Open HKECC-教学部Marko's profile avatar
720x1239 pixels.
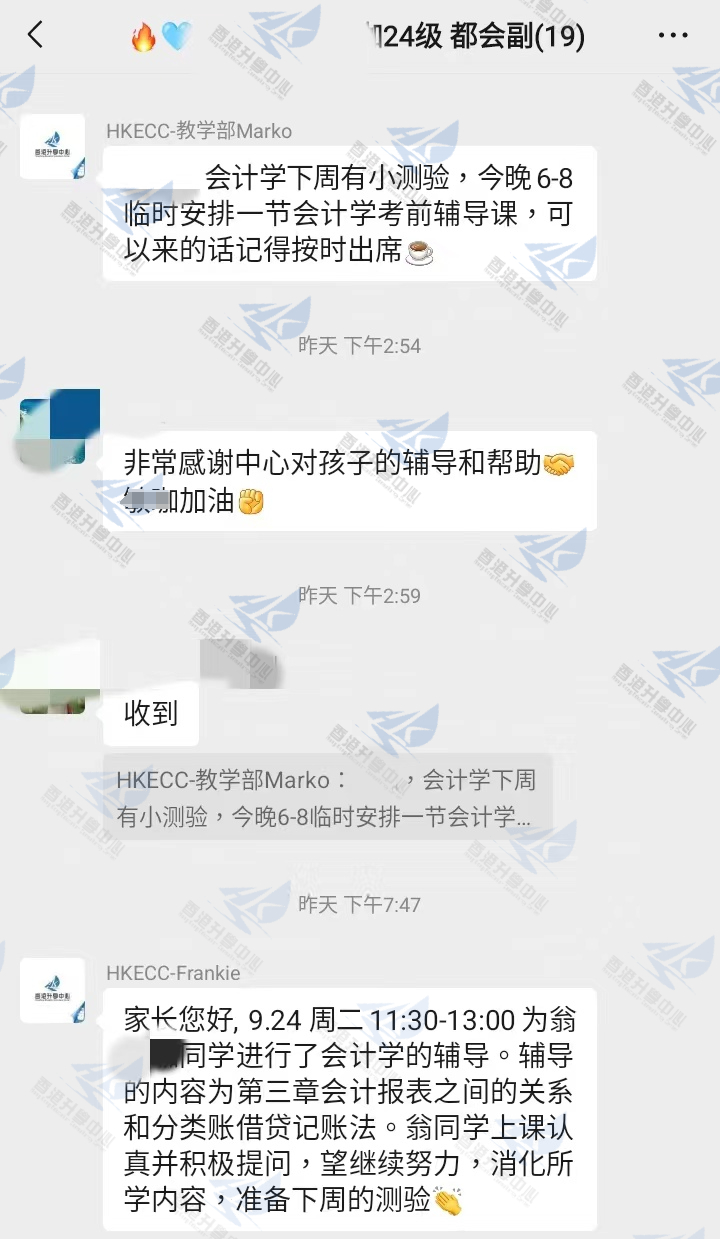(52, 147)
